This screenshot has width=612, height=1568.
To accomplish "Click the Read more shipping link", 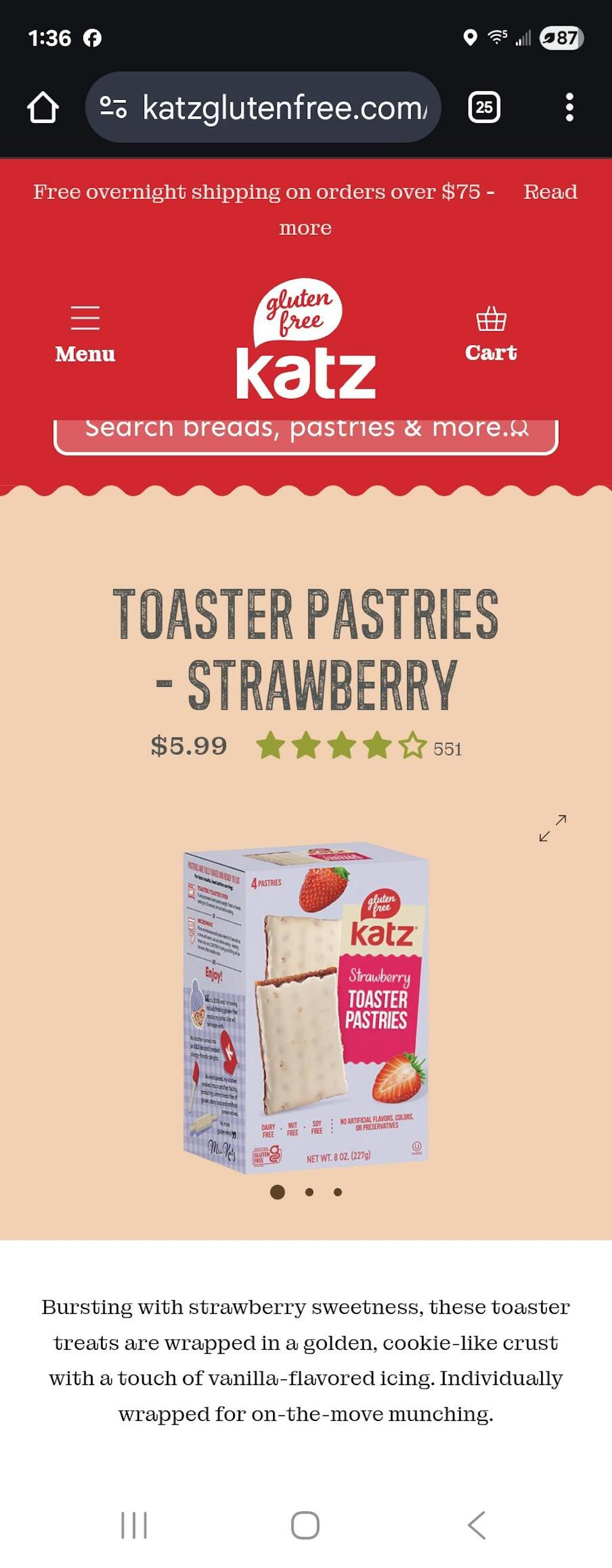I will point(549,192).
